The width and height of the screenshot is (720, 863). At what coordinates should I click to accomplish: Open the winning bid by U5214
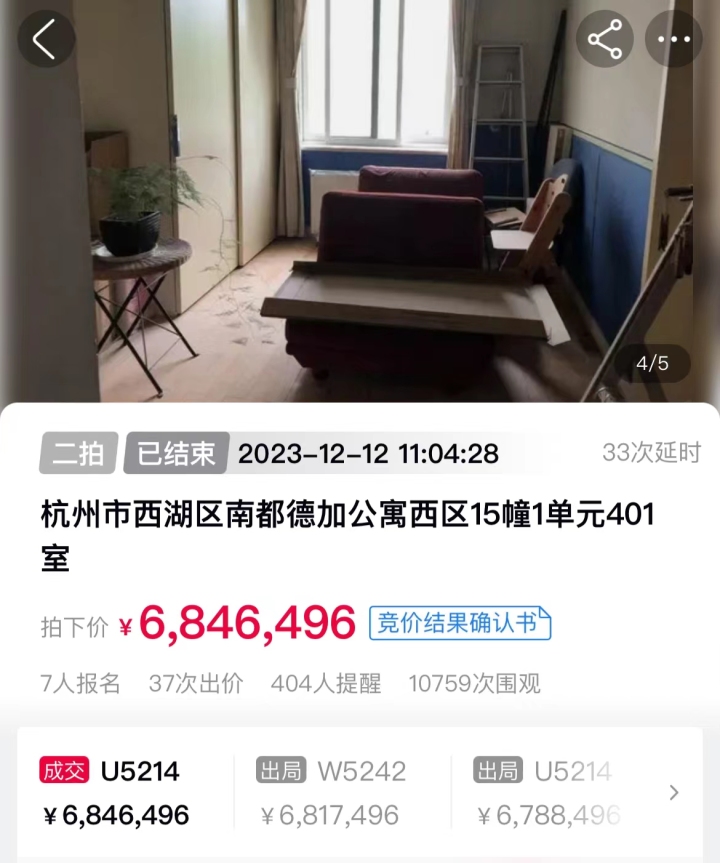[120, 792]
